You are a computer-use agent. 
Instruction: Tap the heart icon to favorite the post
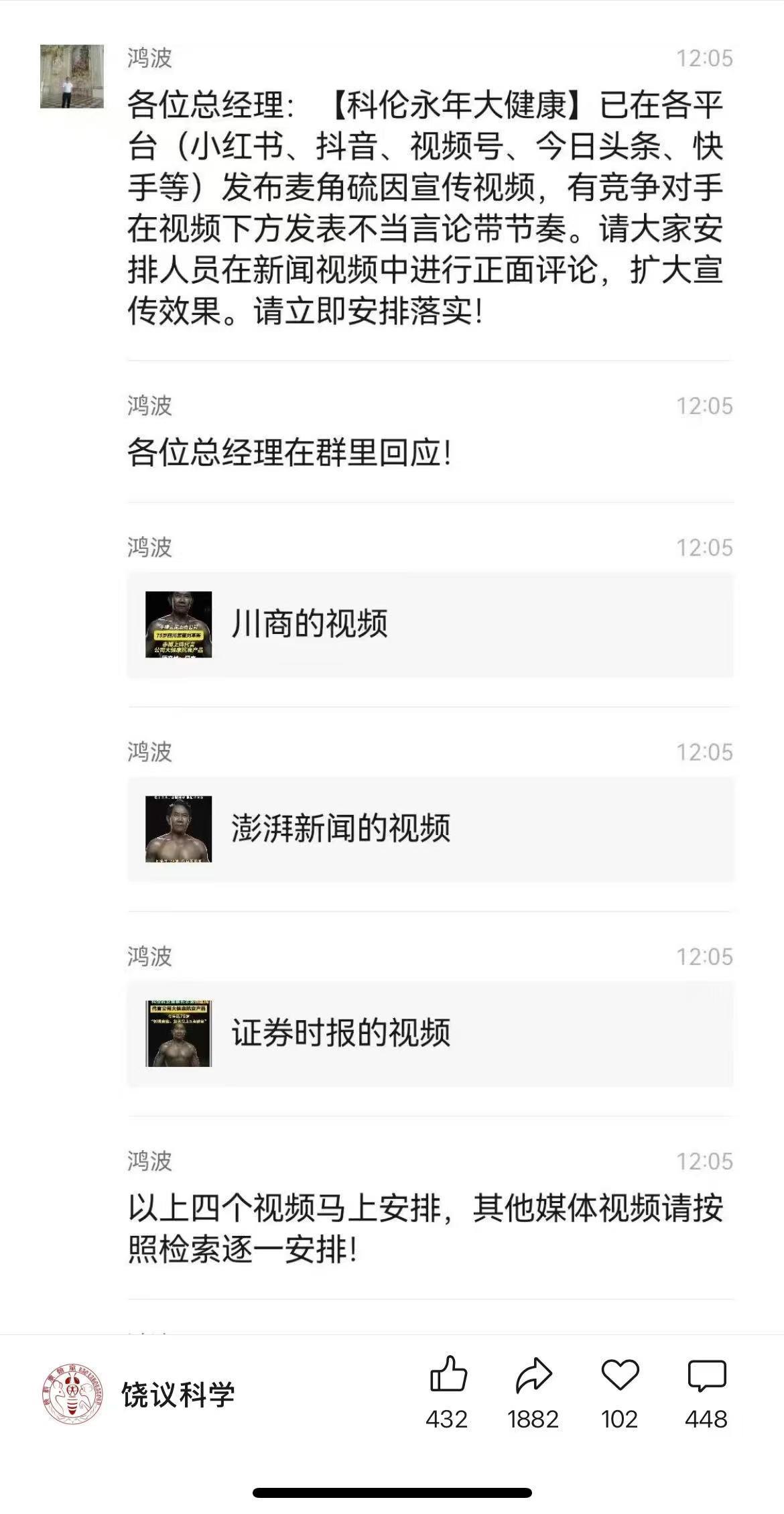620,1376
